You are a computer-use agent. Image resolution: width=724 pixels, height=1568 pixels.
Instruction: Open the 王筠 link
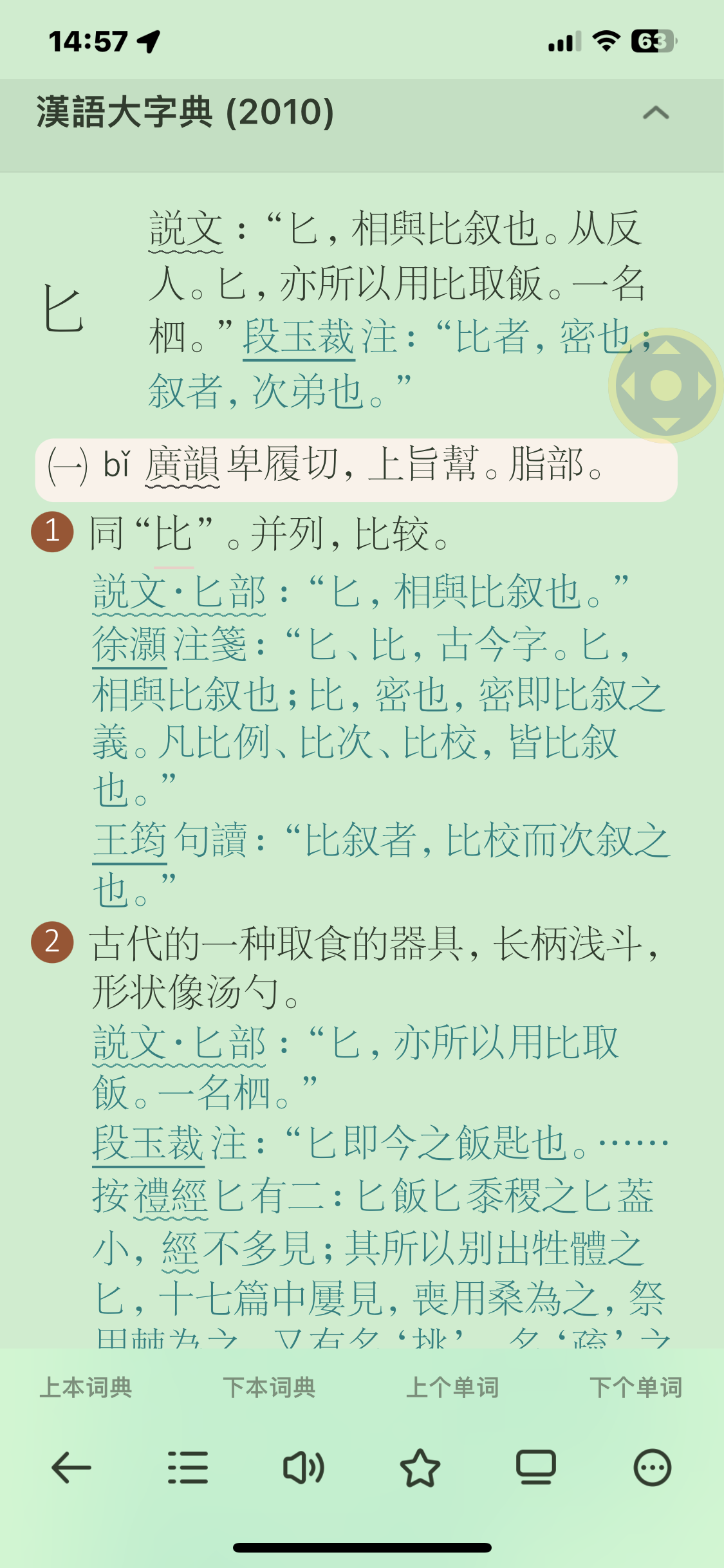coord(129,840)
